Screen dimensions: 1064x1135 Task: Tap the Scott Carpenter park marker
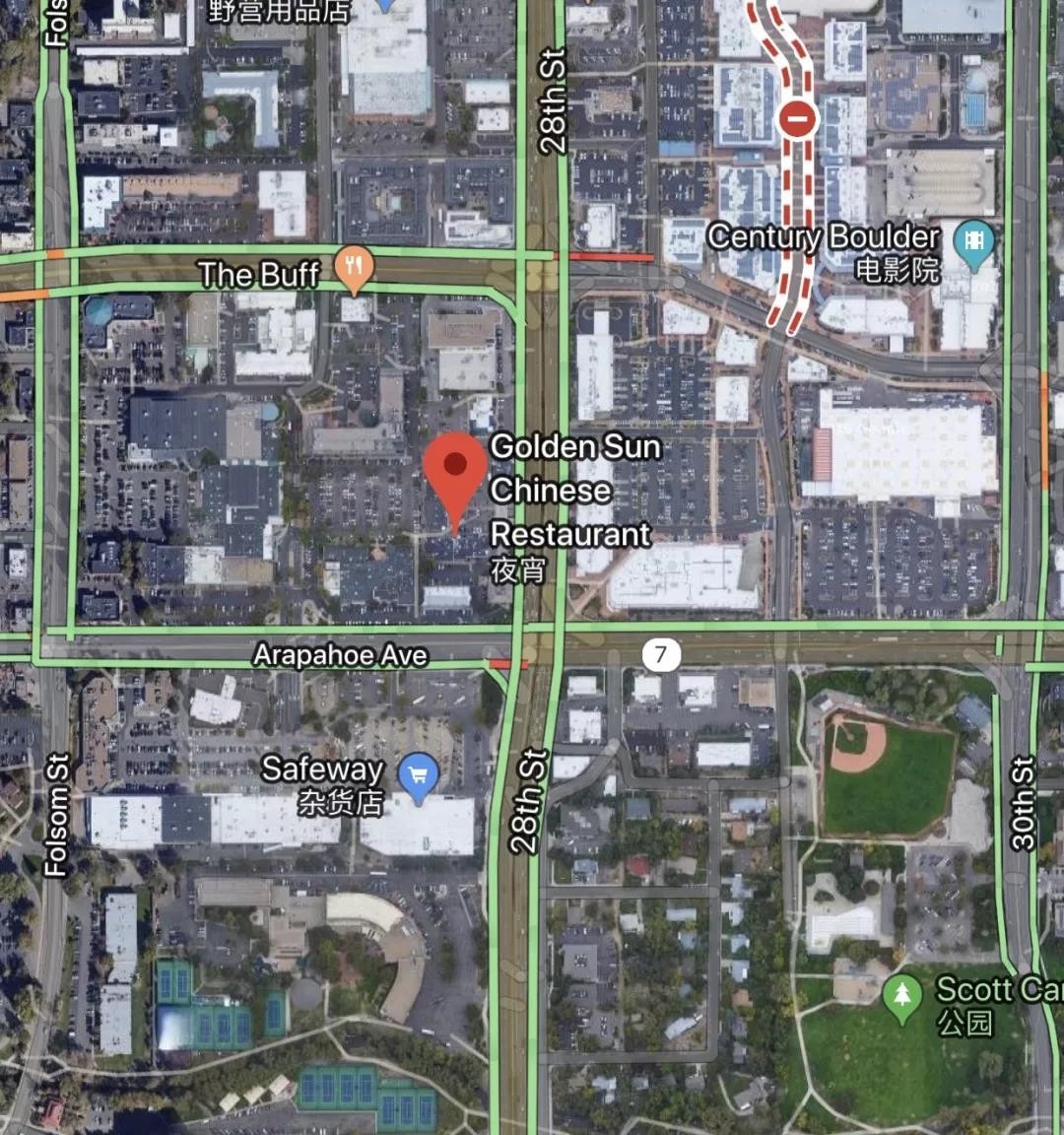pos(900,997)
